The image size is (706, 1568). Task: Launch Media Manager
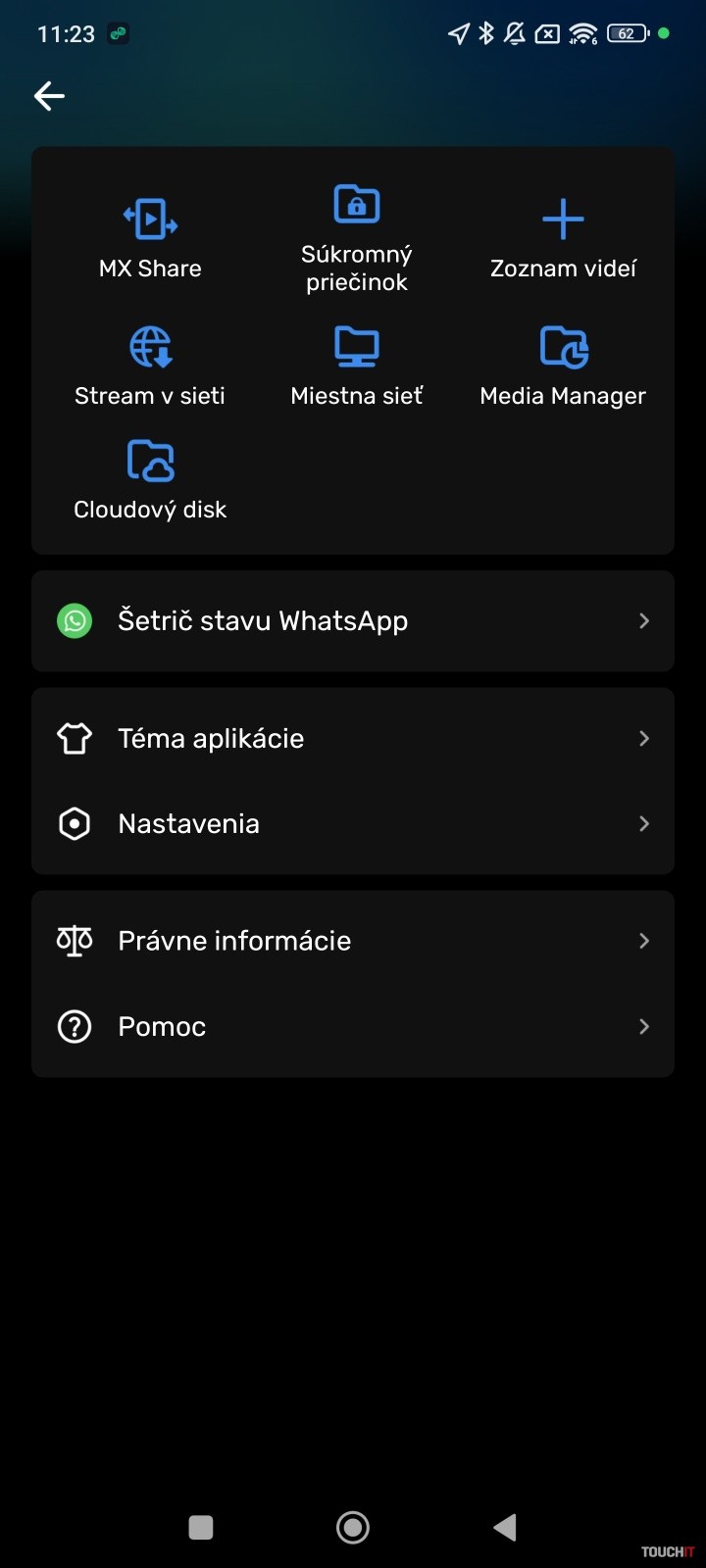point(563,366)
